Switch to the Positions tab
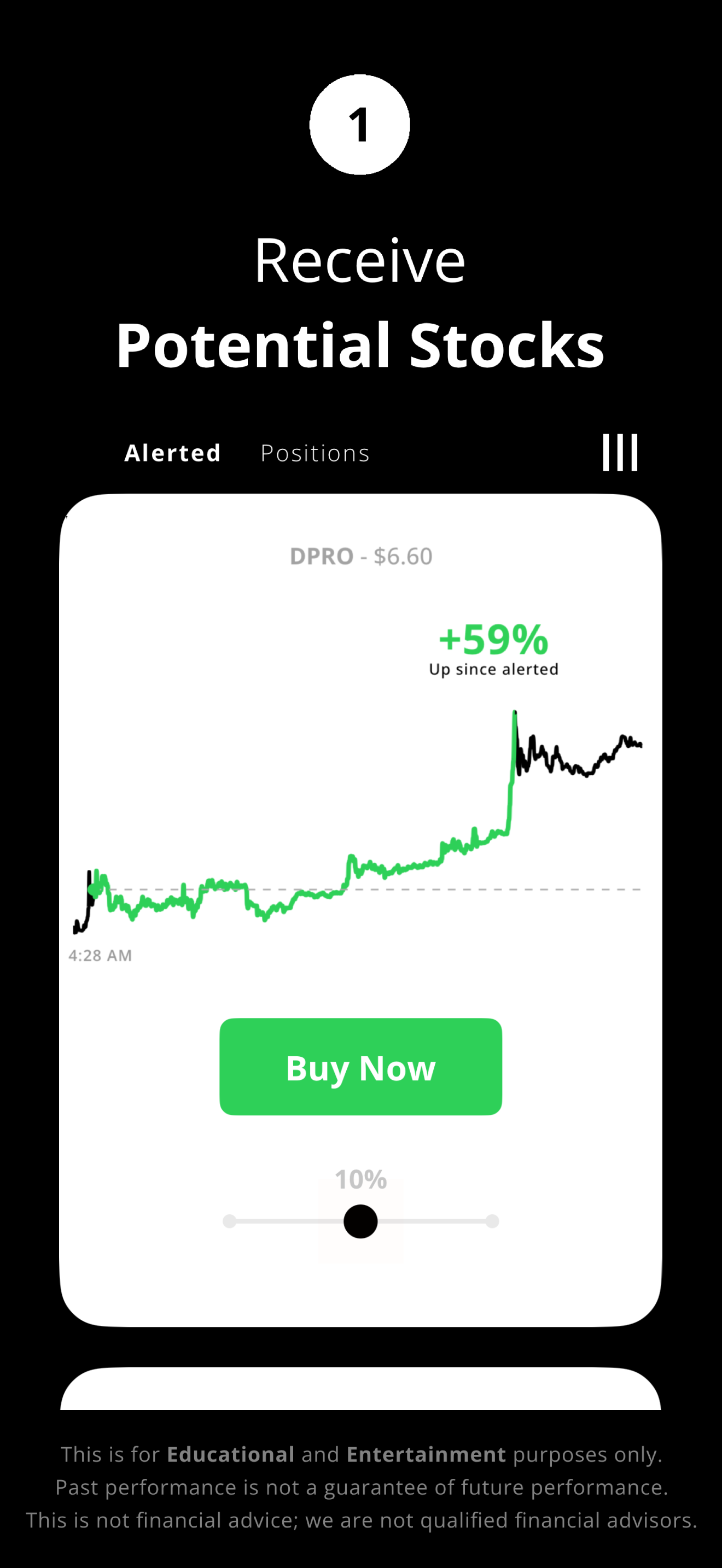 (316, 453)
